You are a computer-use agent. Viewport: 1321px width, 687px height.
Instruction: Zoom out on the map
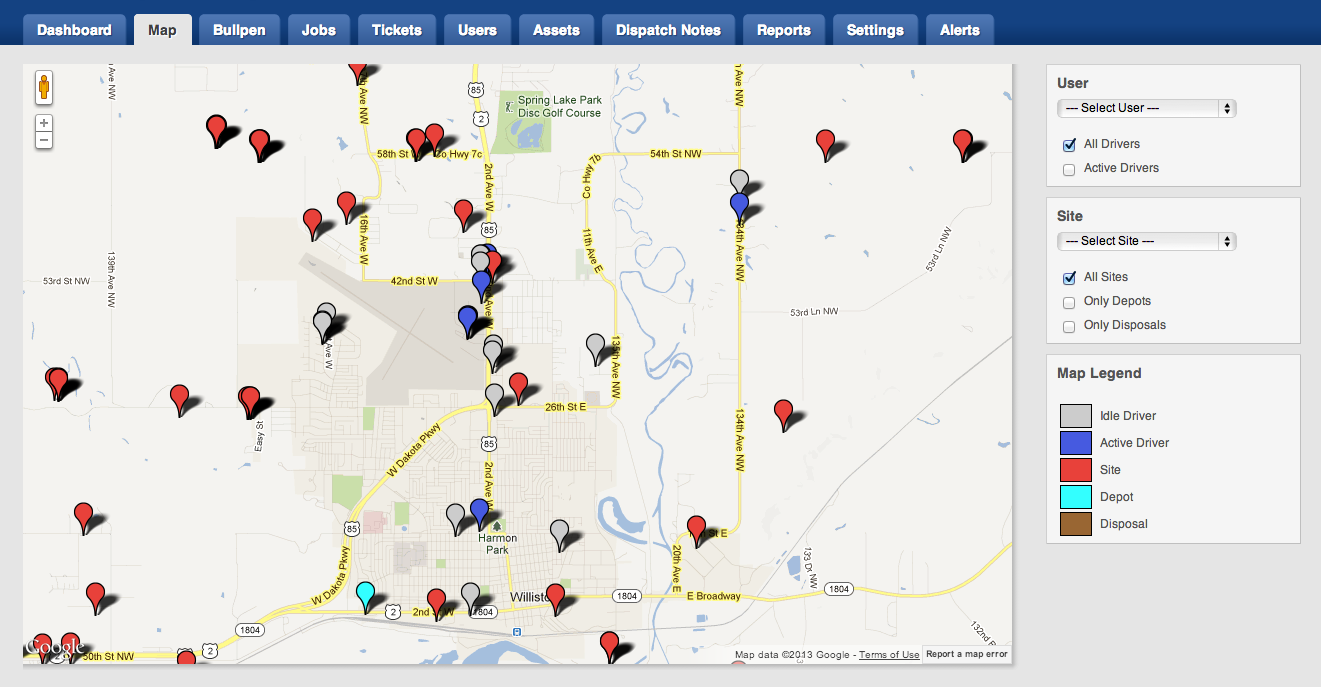point(44,141)
